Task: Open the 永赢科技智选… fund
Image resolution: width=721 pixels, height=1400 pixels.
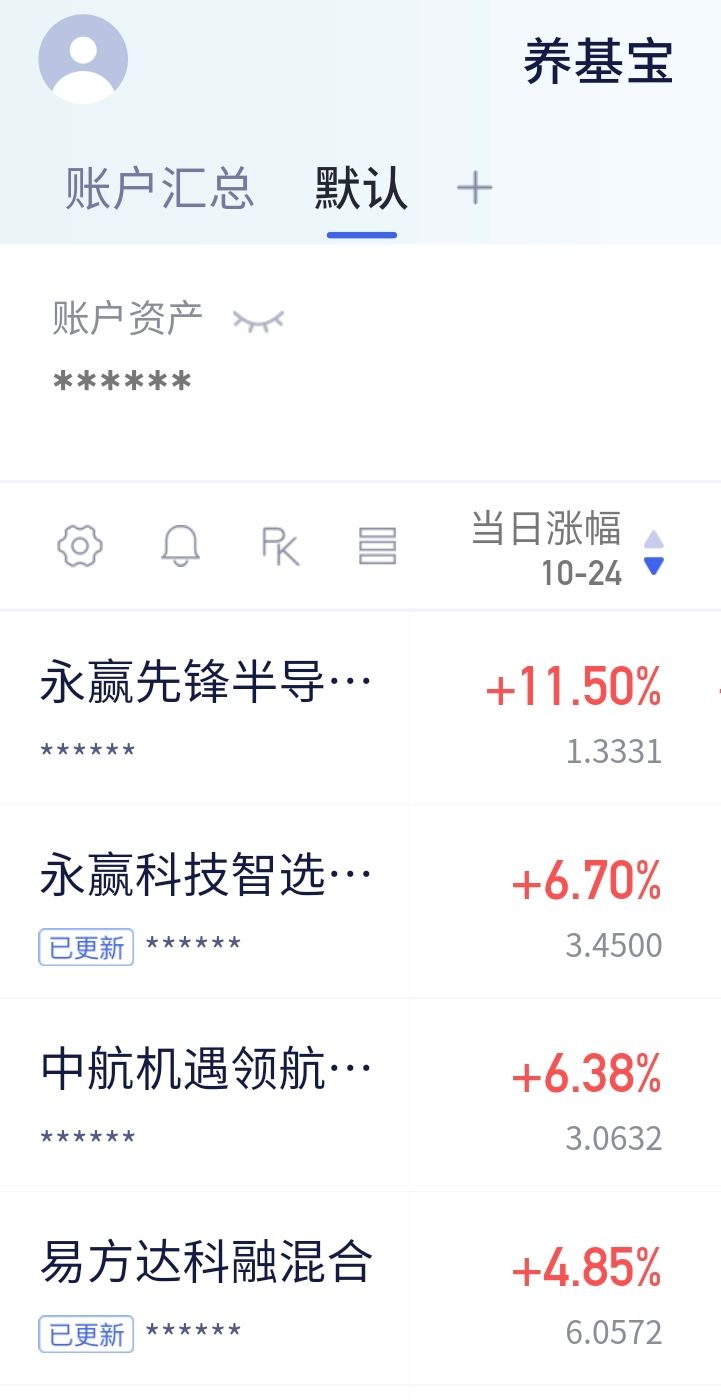Action: point(205,878)
